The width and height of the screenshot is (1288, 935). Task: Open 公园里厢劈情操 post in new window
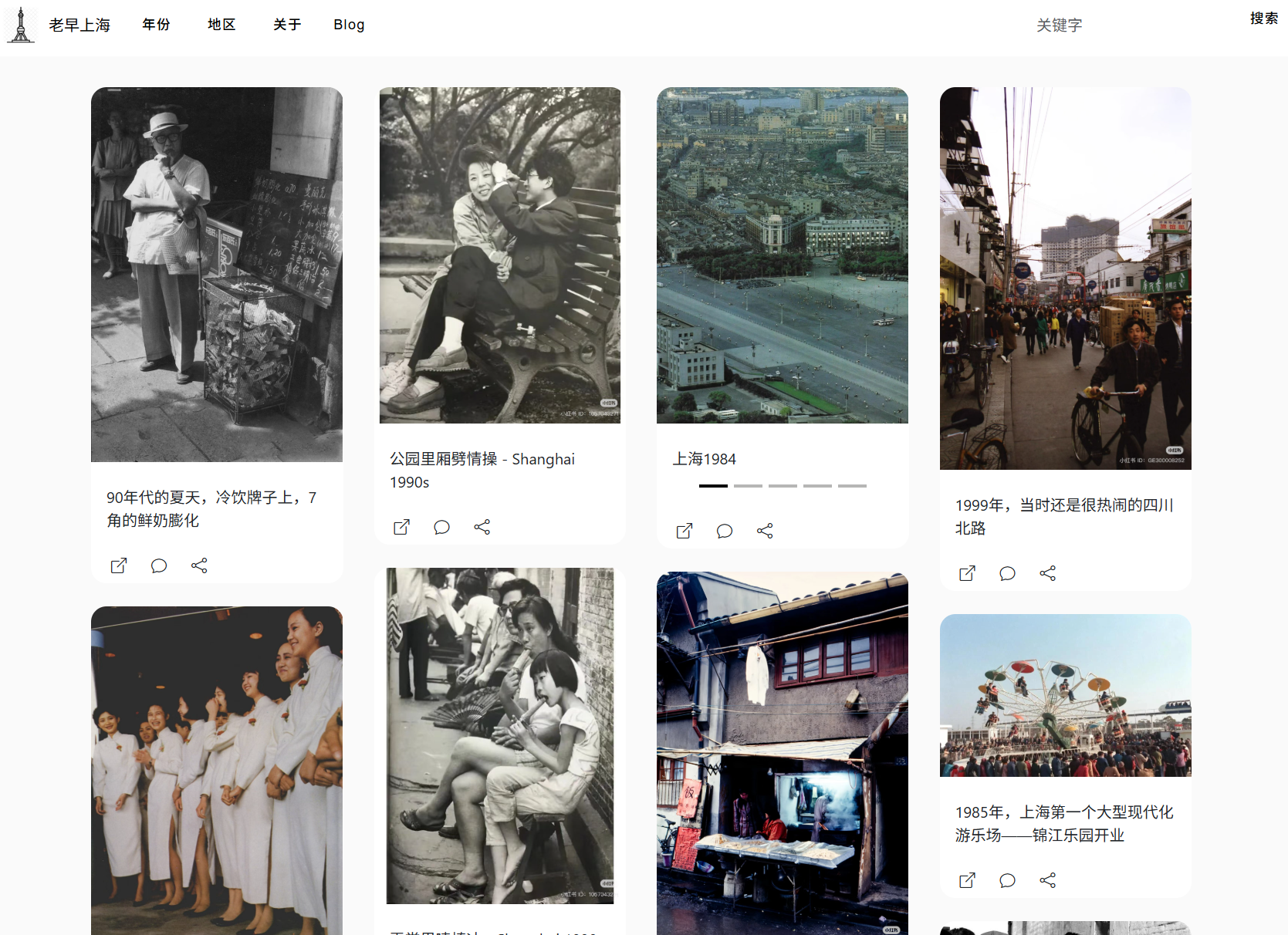click(401, 527)
